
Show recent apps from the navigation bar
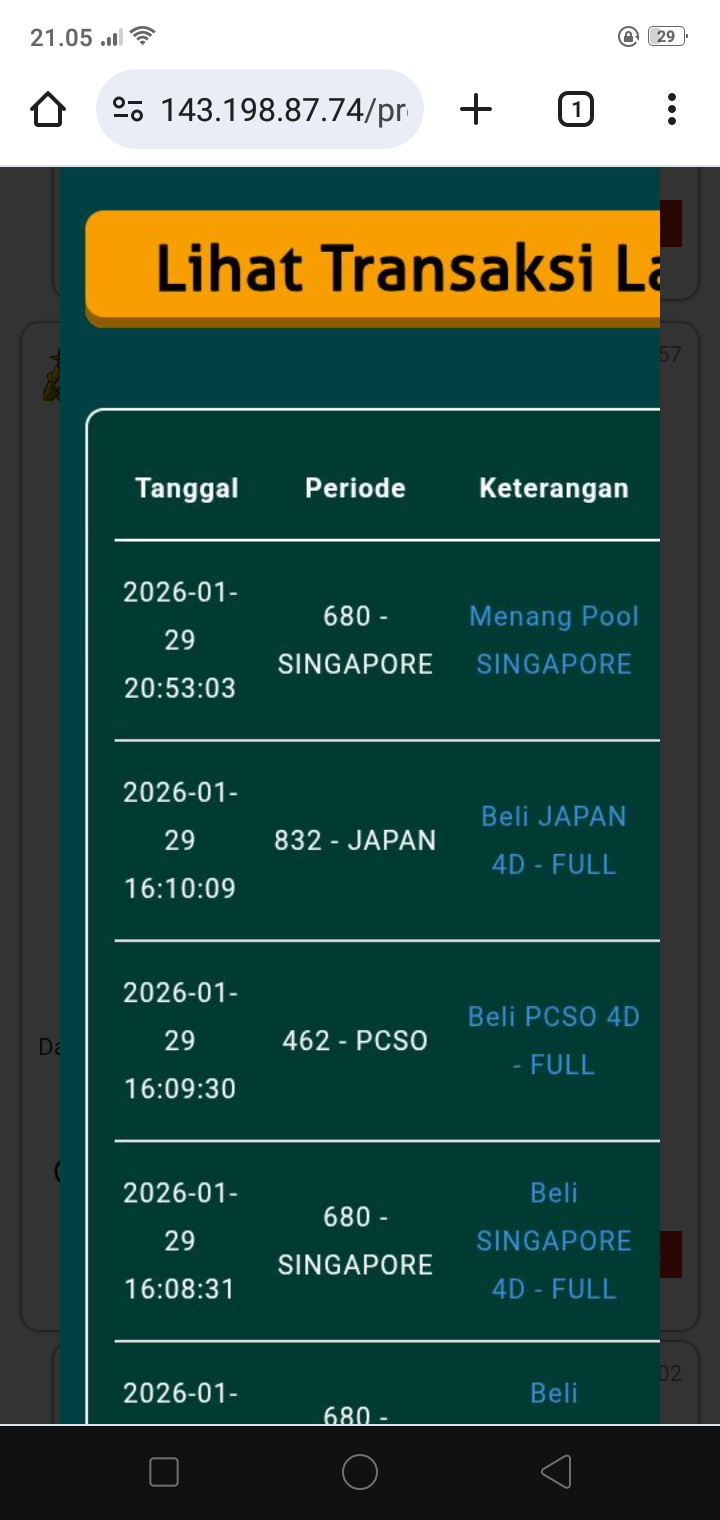pyautogui.click(x=164, y=1472)
